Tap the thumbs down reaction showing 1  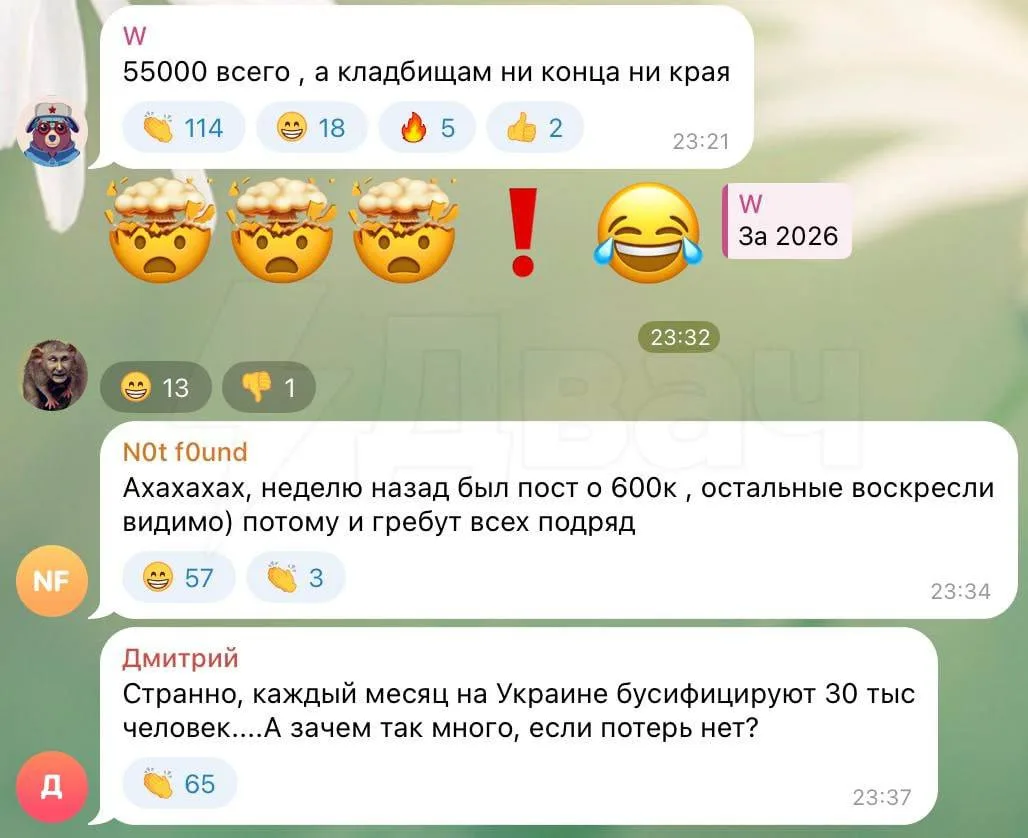click(268, 387)
